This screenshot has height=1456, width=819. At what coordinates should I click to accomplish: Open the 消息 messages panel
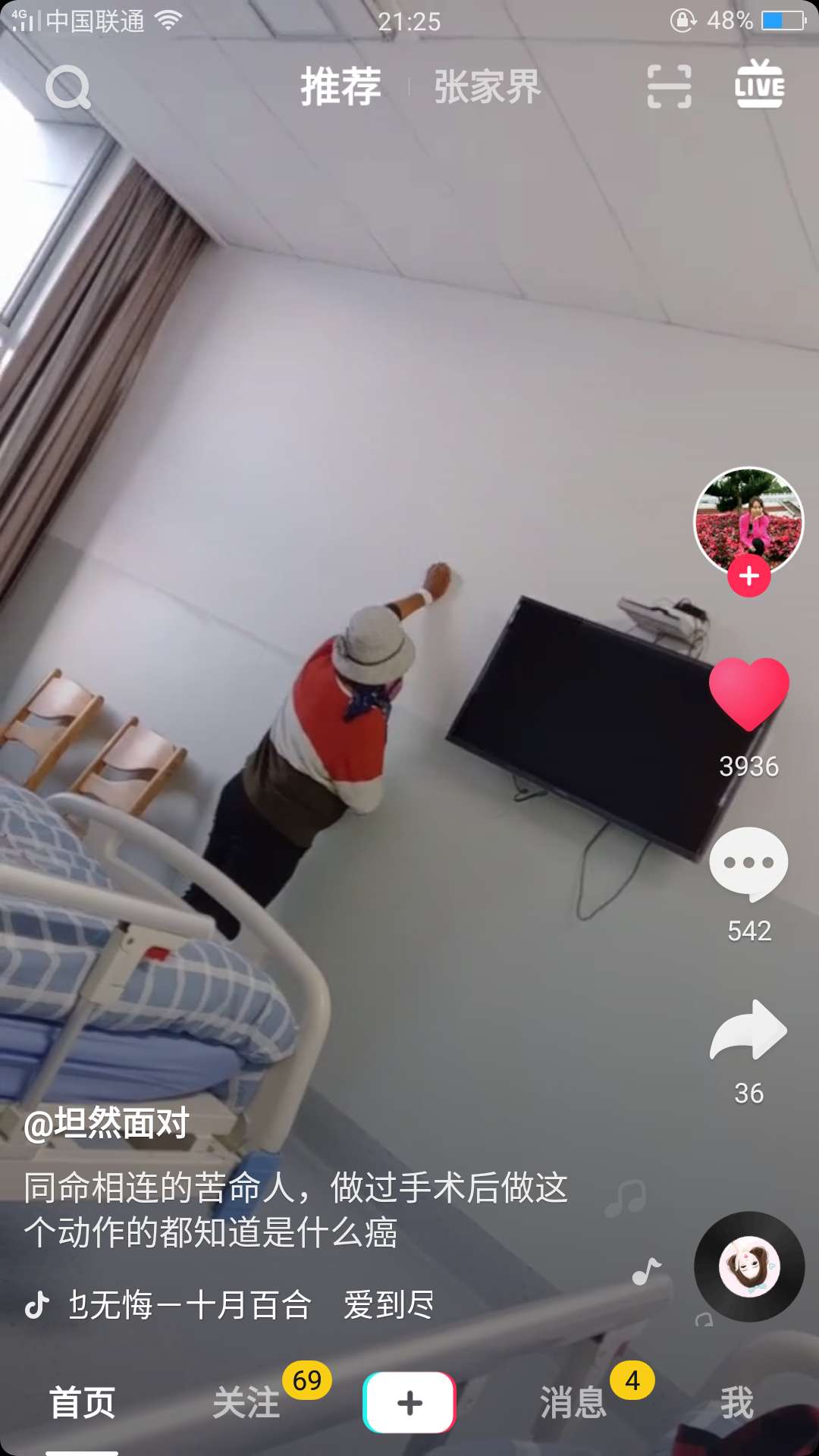(573, 1401)
